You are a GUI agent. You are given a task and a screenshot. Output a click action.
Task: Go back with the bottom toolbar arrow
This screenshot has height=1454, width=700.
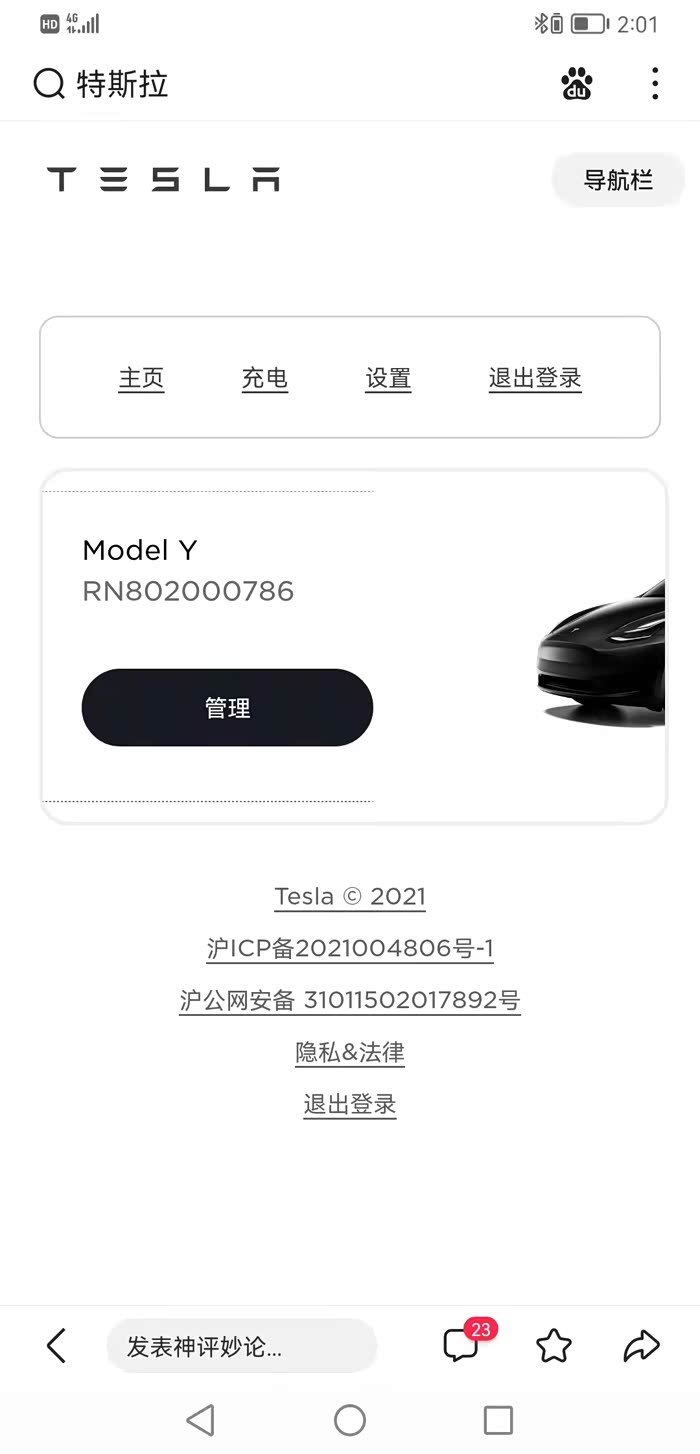click(57, 1346)
